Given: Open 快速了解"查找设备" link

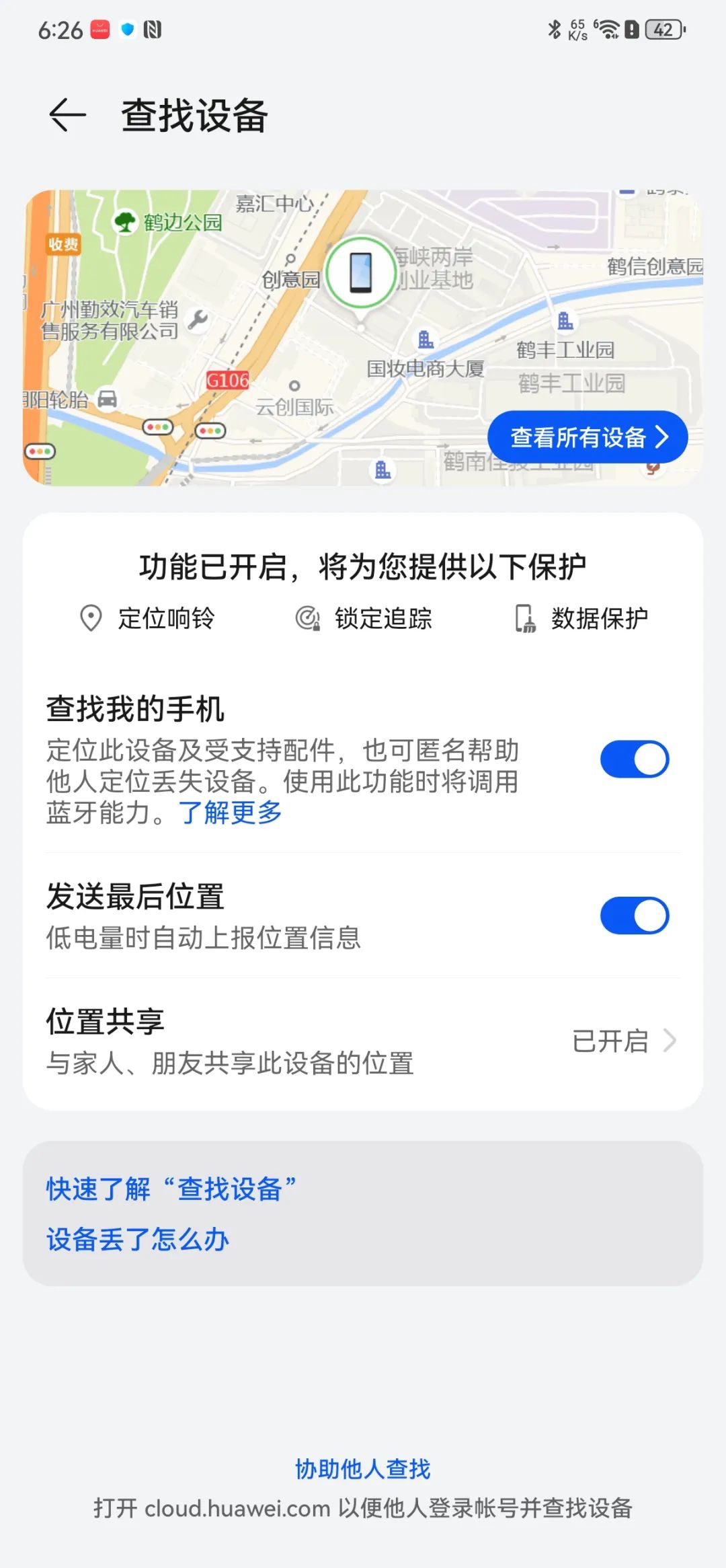Looking at the screenshot, I should tap(171, 1189).
